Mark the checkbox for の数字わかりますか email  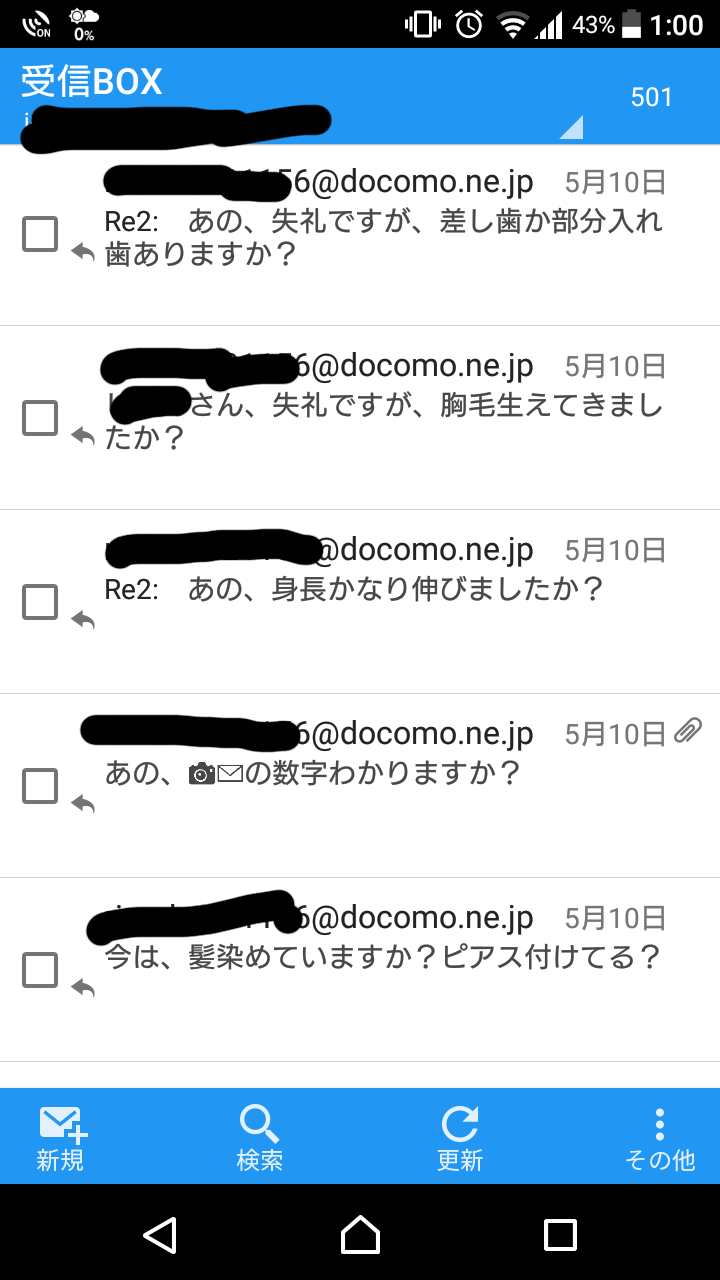(x=40, y=786)
